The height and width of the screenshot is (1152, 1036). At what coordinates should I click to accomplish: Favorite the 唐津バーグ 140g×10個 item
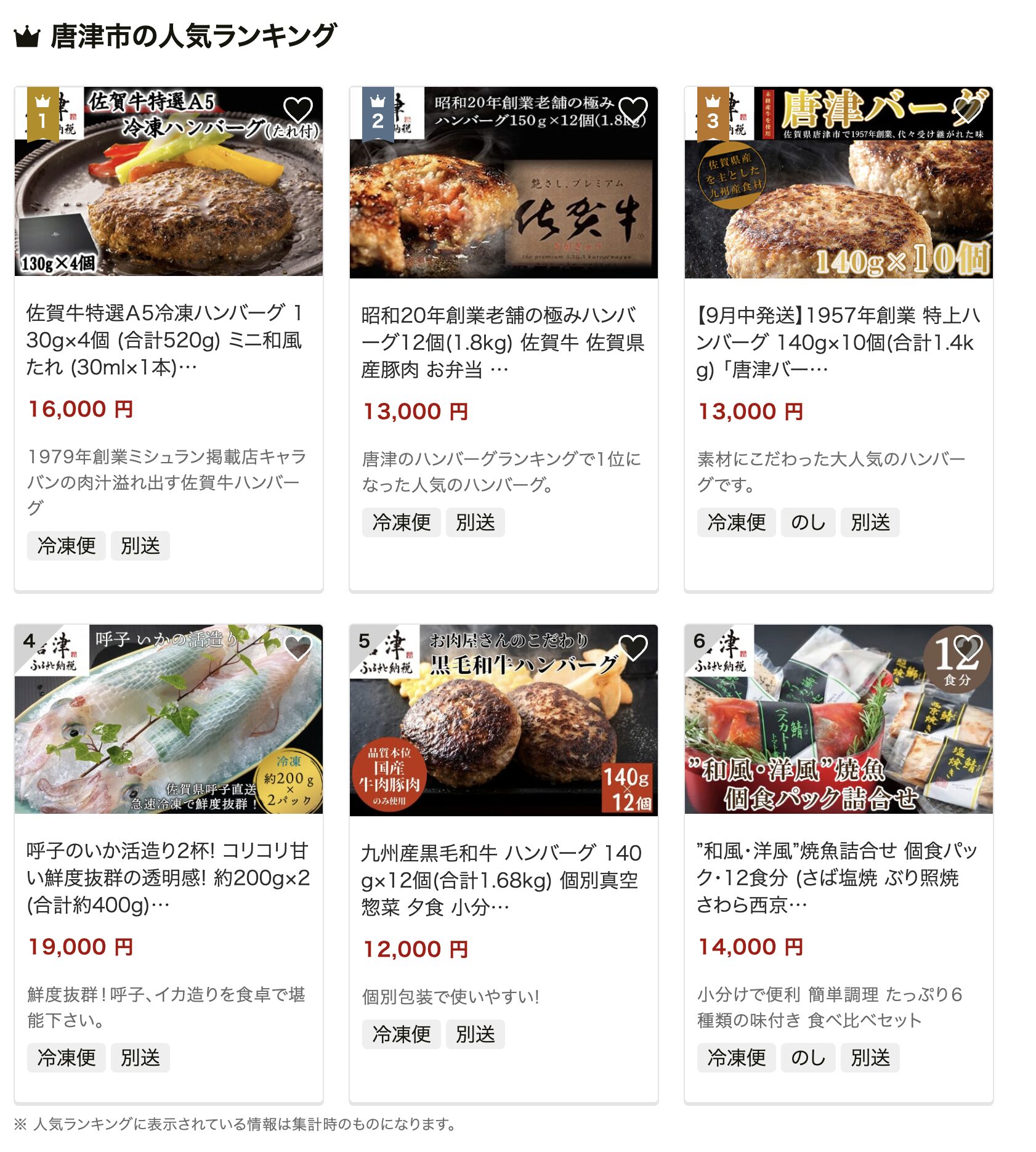coord(968,110)
